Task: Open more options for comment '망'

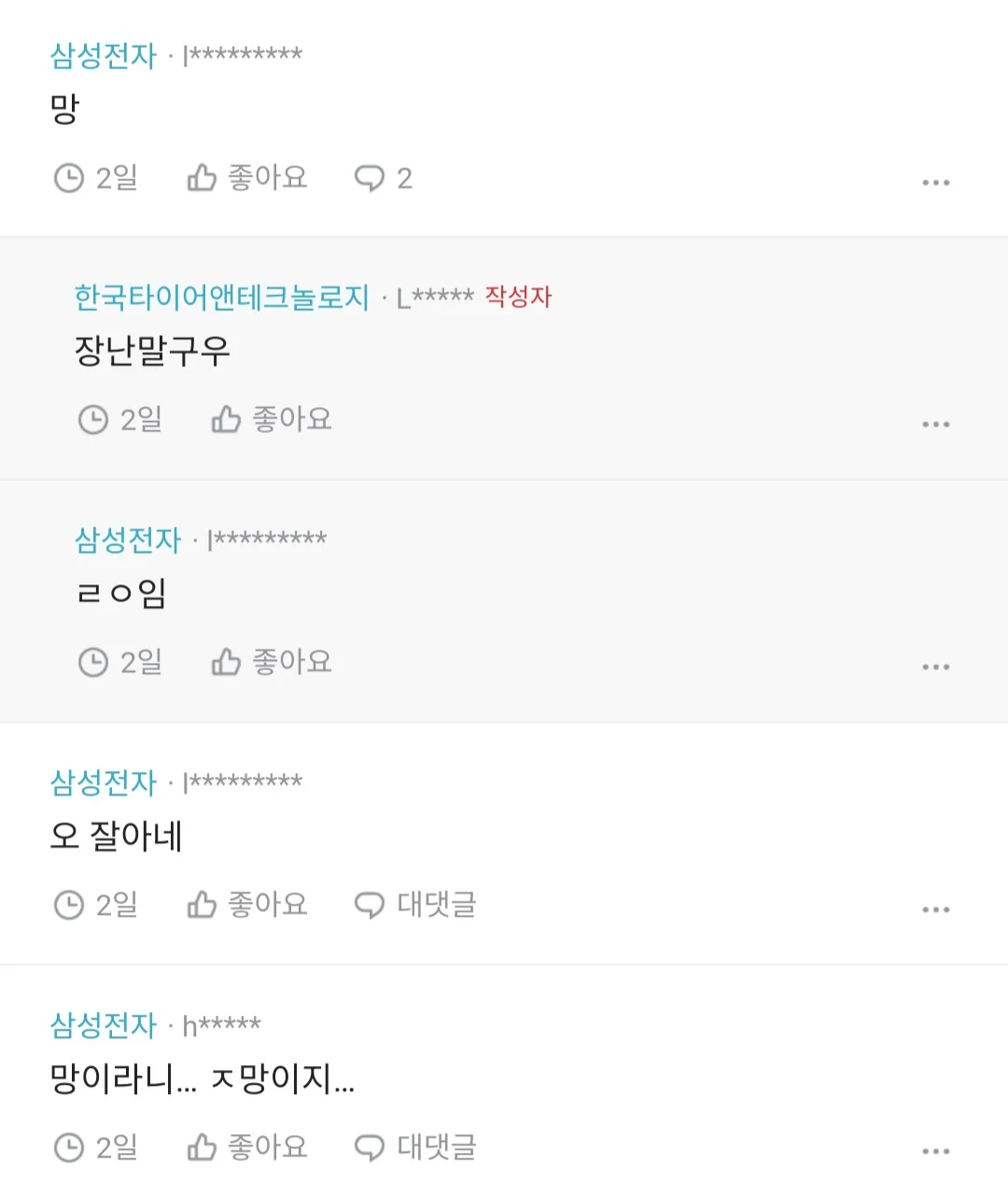Action: 935,182
